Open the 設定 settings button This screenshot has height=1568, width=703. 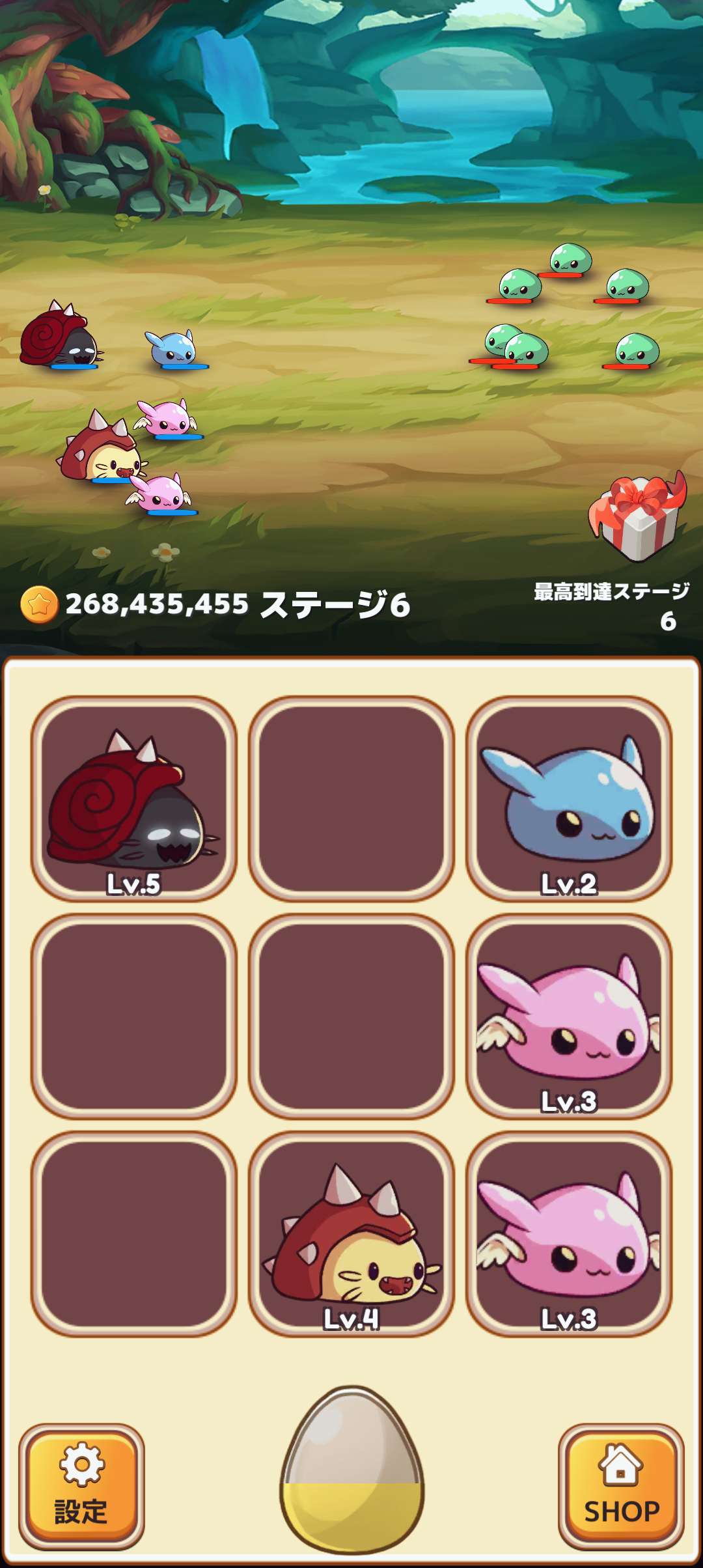pos(81,1486)
